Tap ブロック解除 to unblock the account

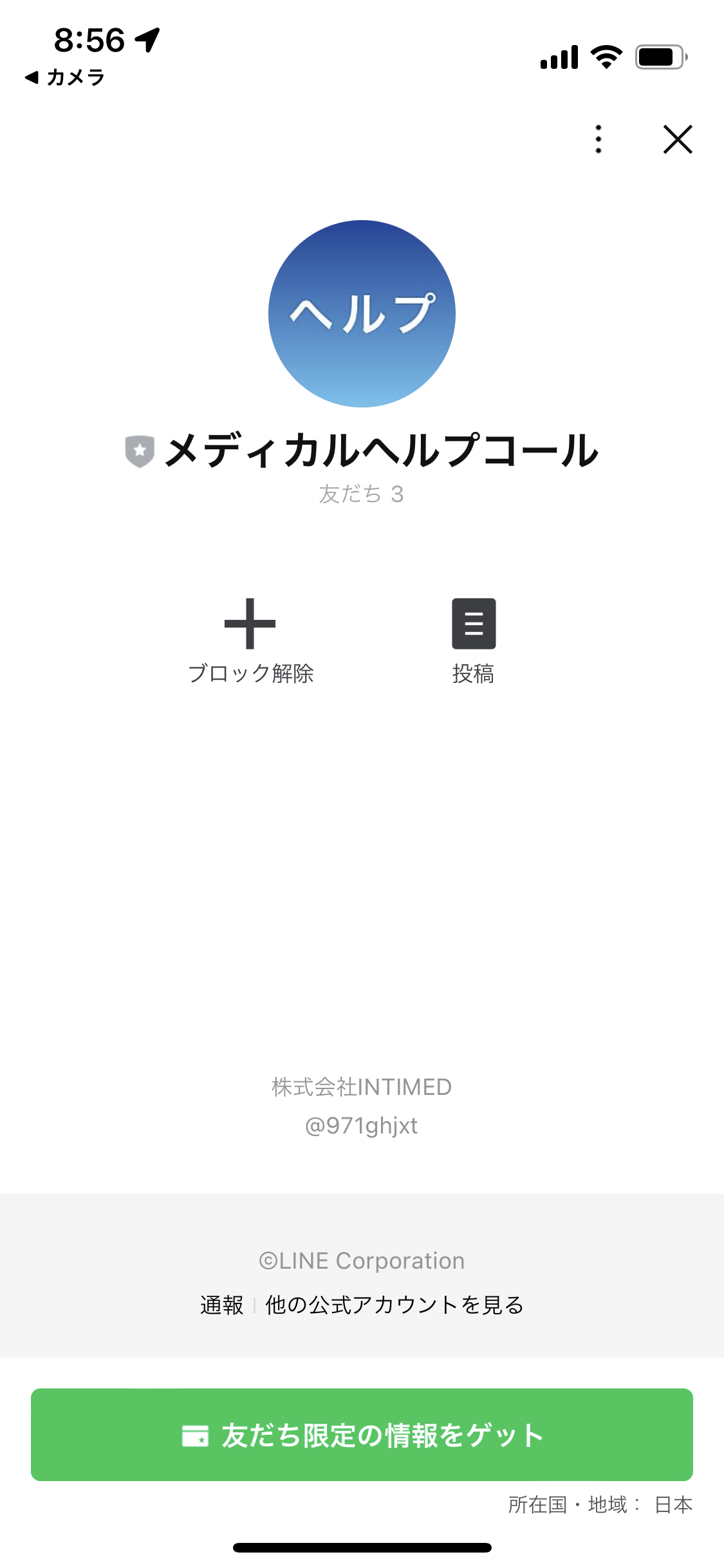(x=250, y=640)
